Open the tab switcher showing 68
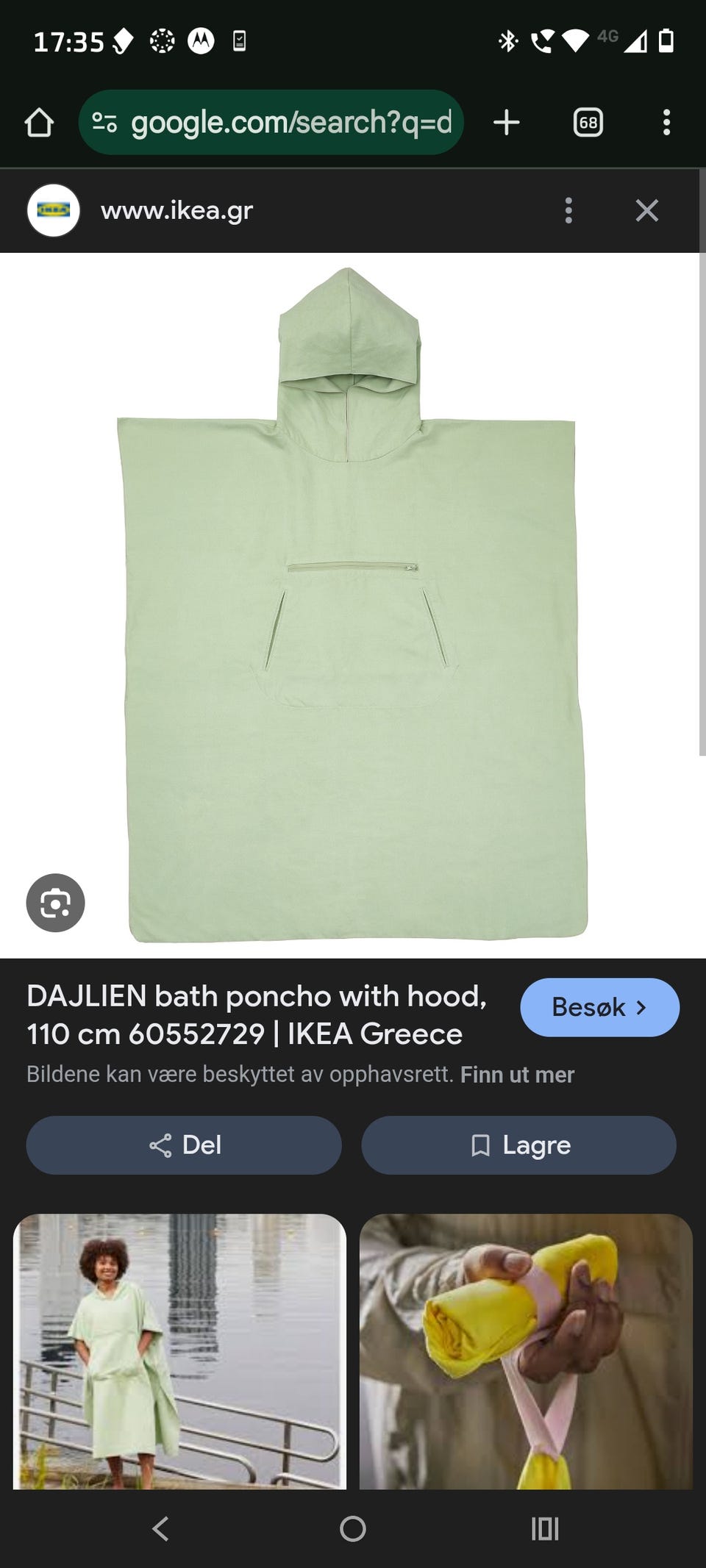 pos(588,122)
